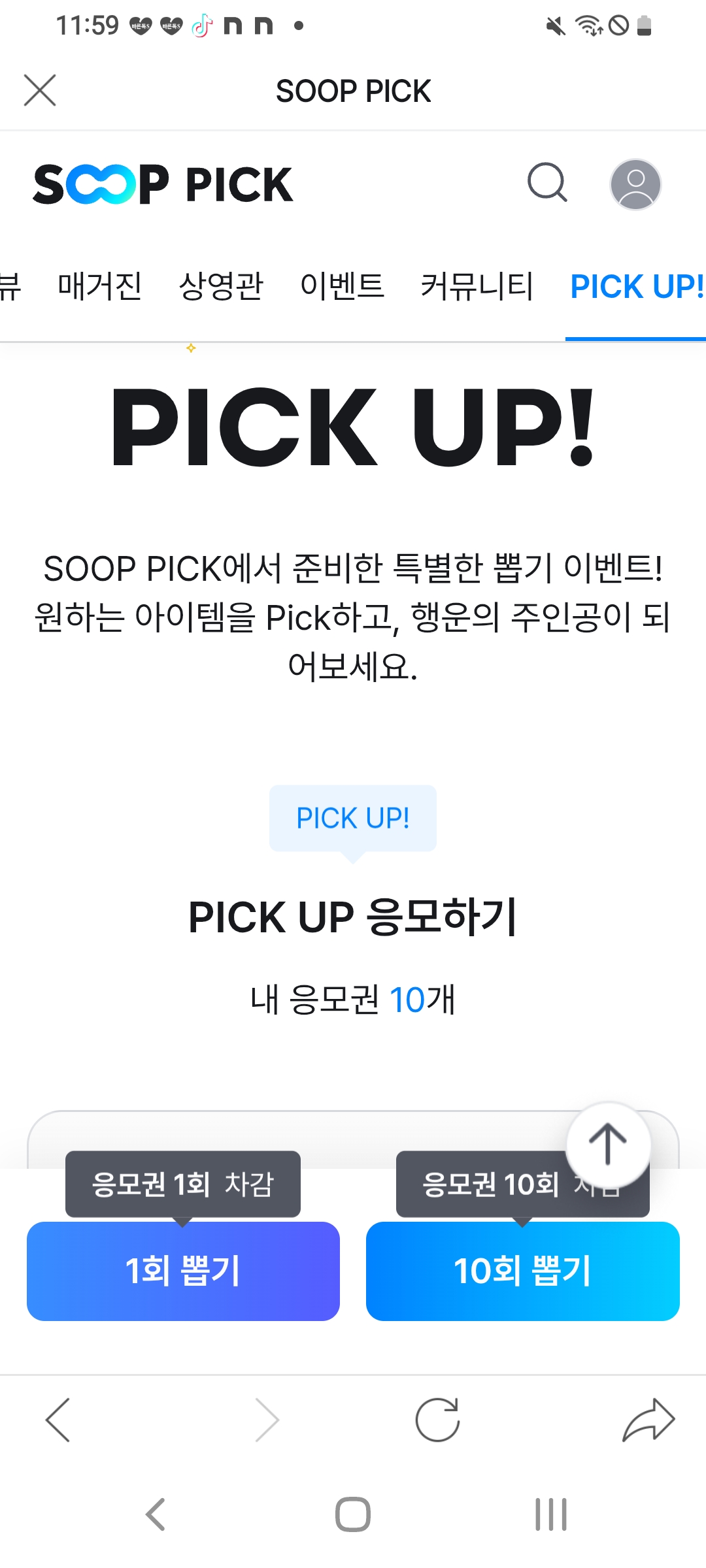Tap the Android home navigation button
Viewport: 706px width, 1568px height.
[352, 1517]
